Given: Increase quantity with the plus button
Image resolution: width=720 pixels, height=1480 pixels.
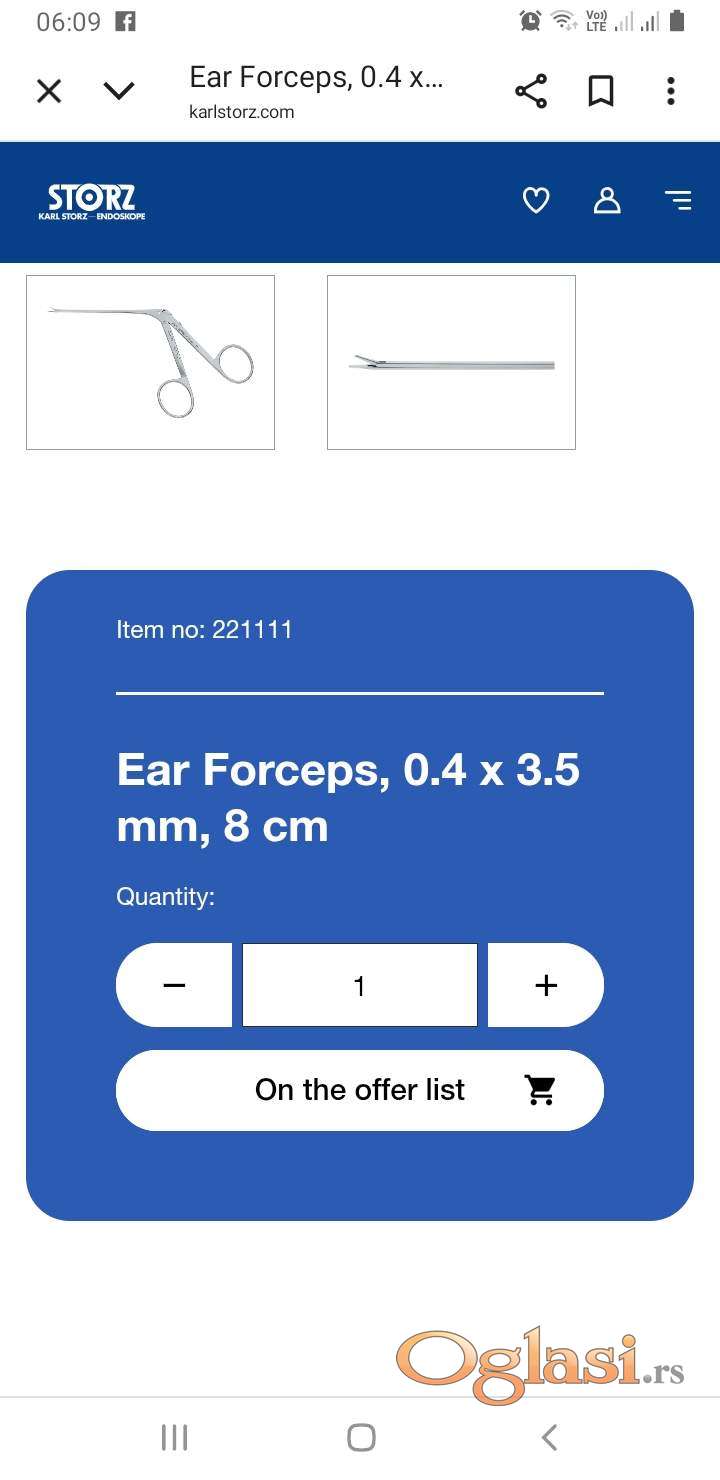Looking at the screenshot, I should (546, 985).
